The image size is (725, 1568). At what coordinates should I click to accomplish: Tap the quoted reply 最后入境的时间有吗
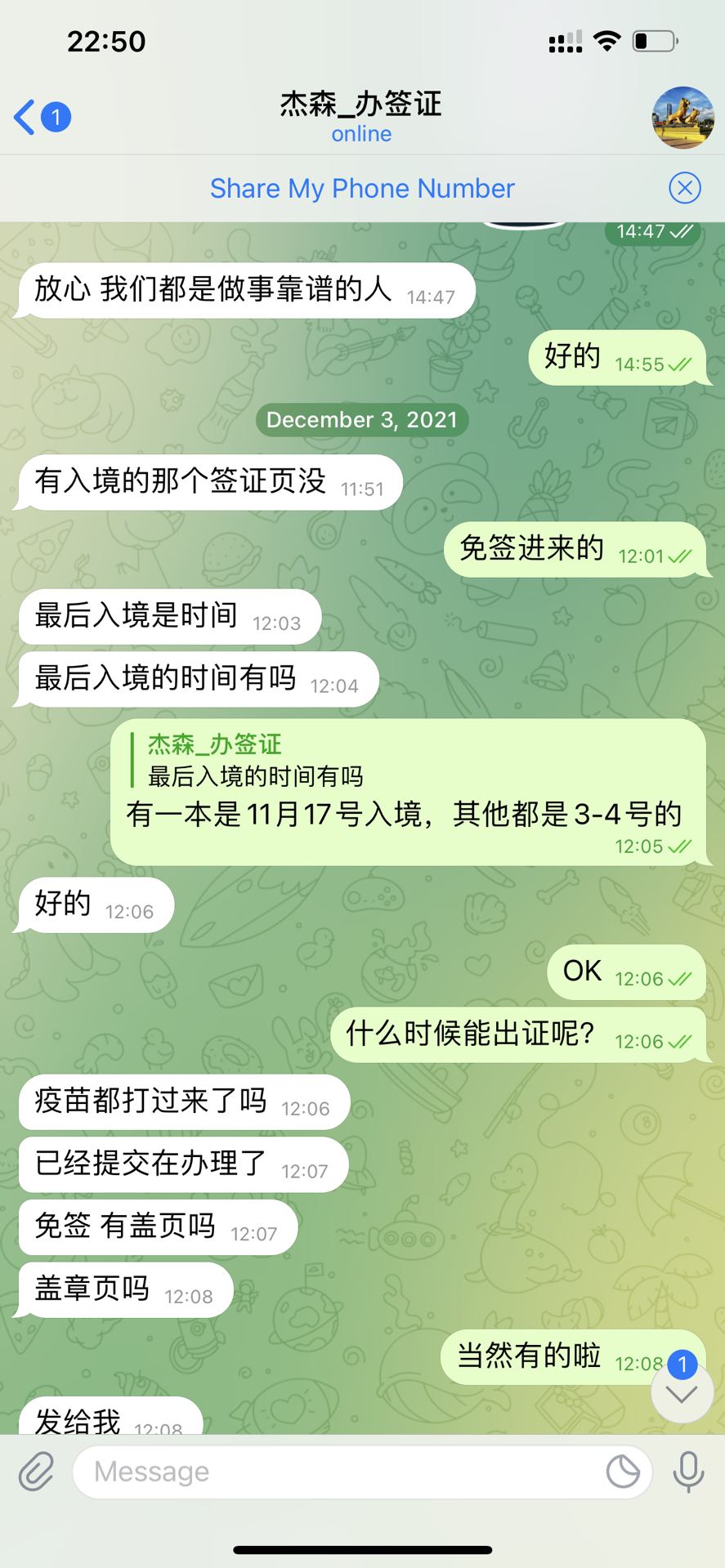(x=255, y=761)
